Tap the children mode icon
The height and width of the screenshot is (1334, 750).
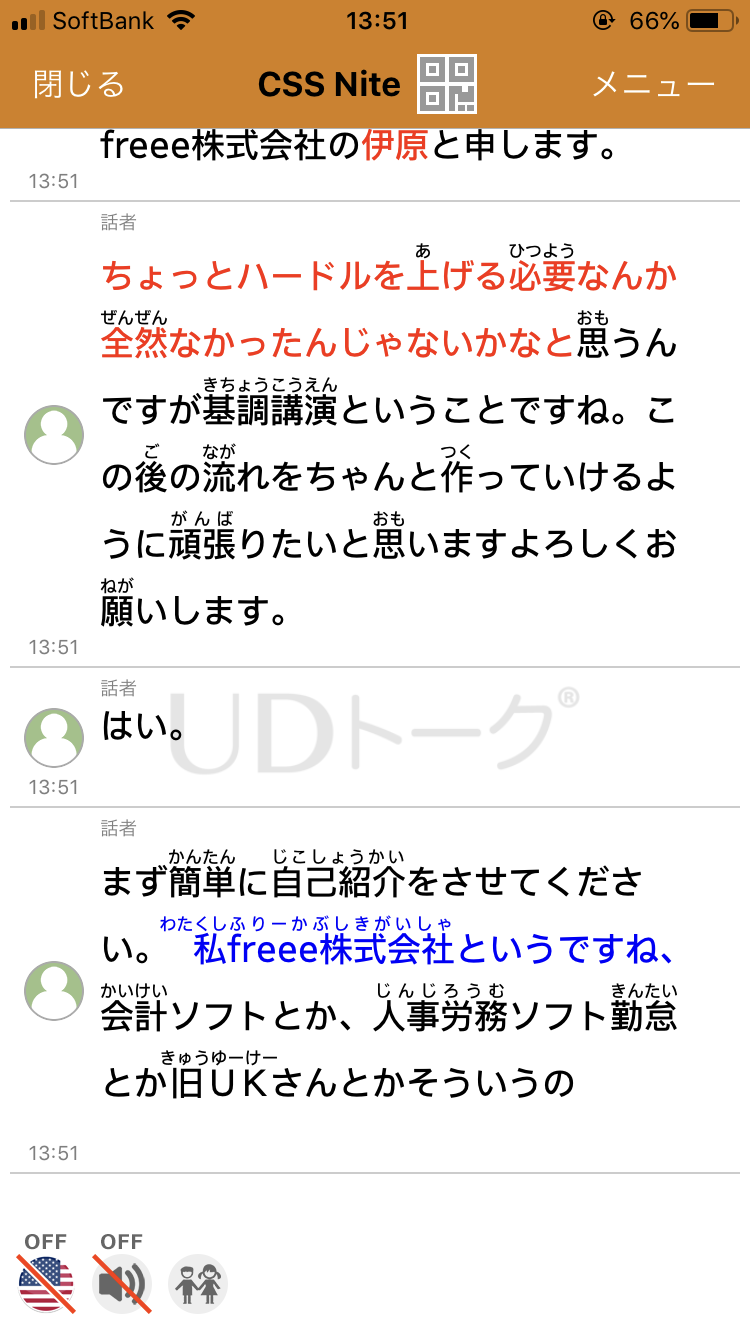pyautogui.click(x=198, y=1283)
